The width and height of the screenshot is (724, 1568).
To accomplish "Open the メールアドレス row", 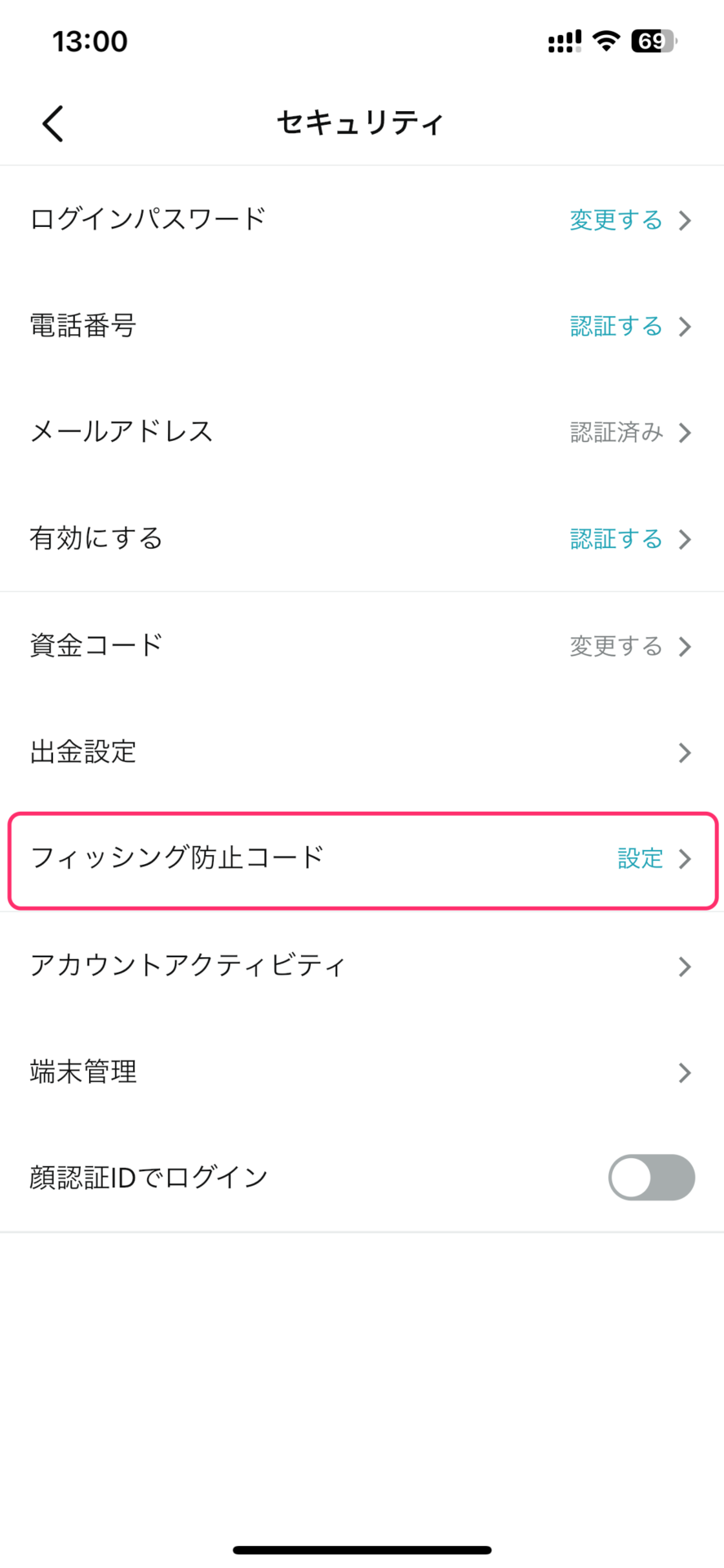I will click(x=362, y=432).
